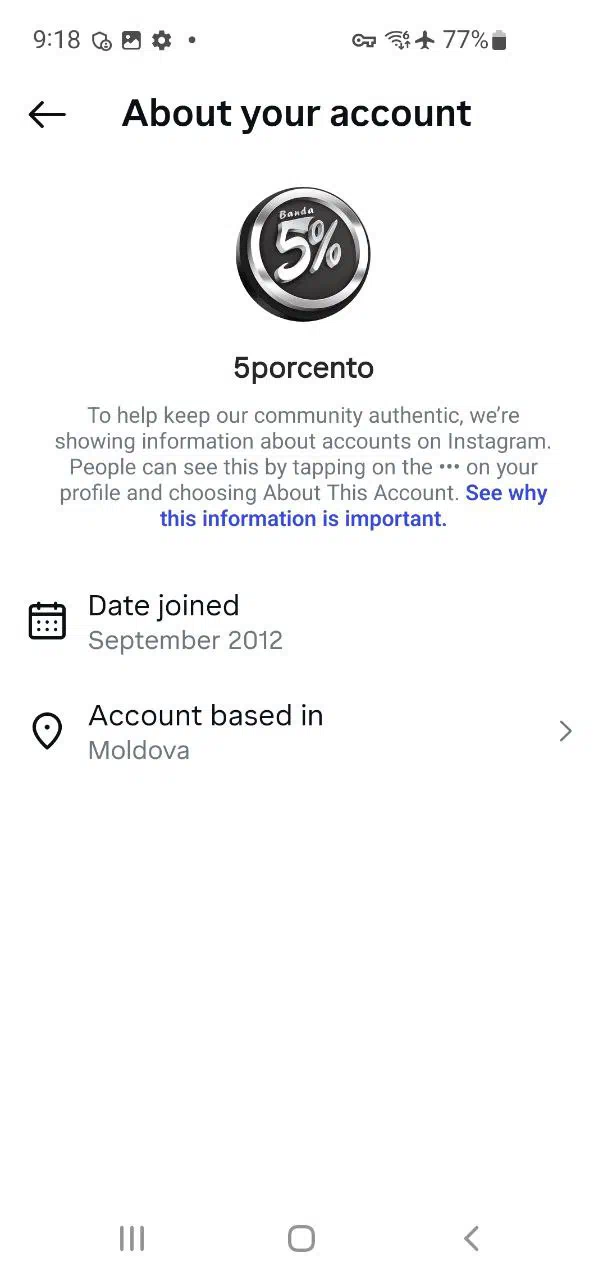Open 'See why this information is important' link
This screenshot has height=1280, width=606.
coord(354,506)
